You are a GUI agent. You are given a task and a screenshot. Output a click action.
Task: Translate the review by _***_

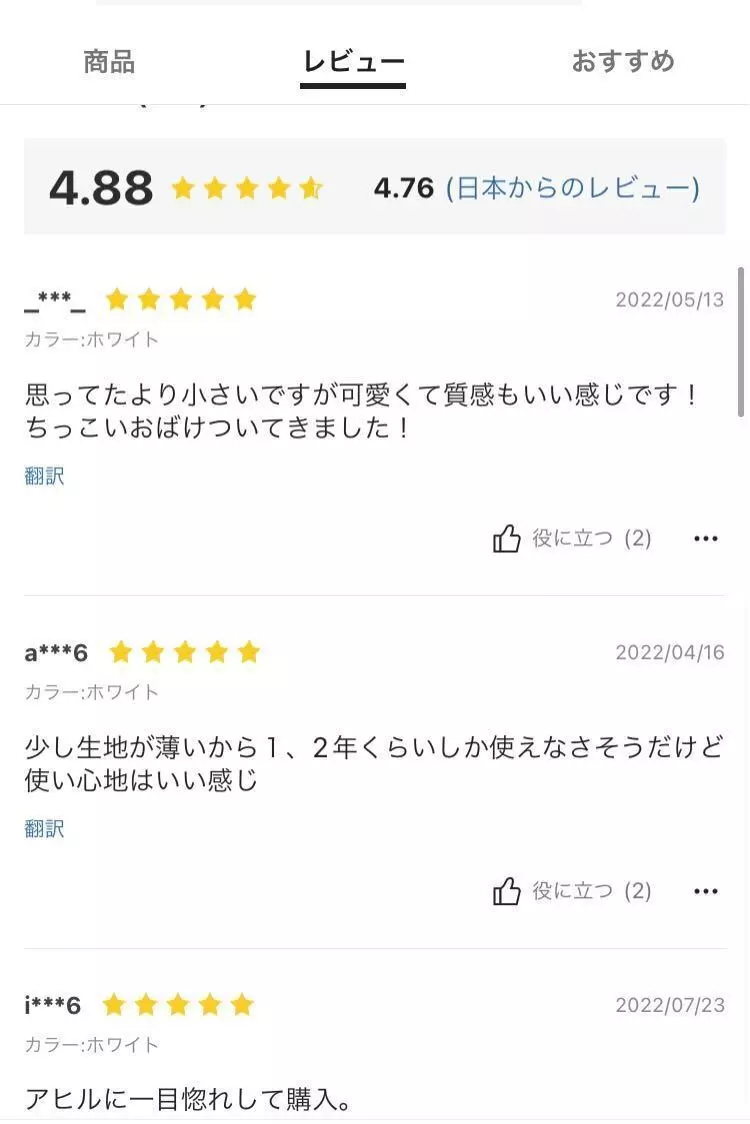click(x=44, y=476)
